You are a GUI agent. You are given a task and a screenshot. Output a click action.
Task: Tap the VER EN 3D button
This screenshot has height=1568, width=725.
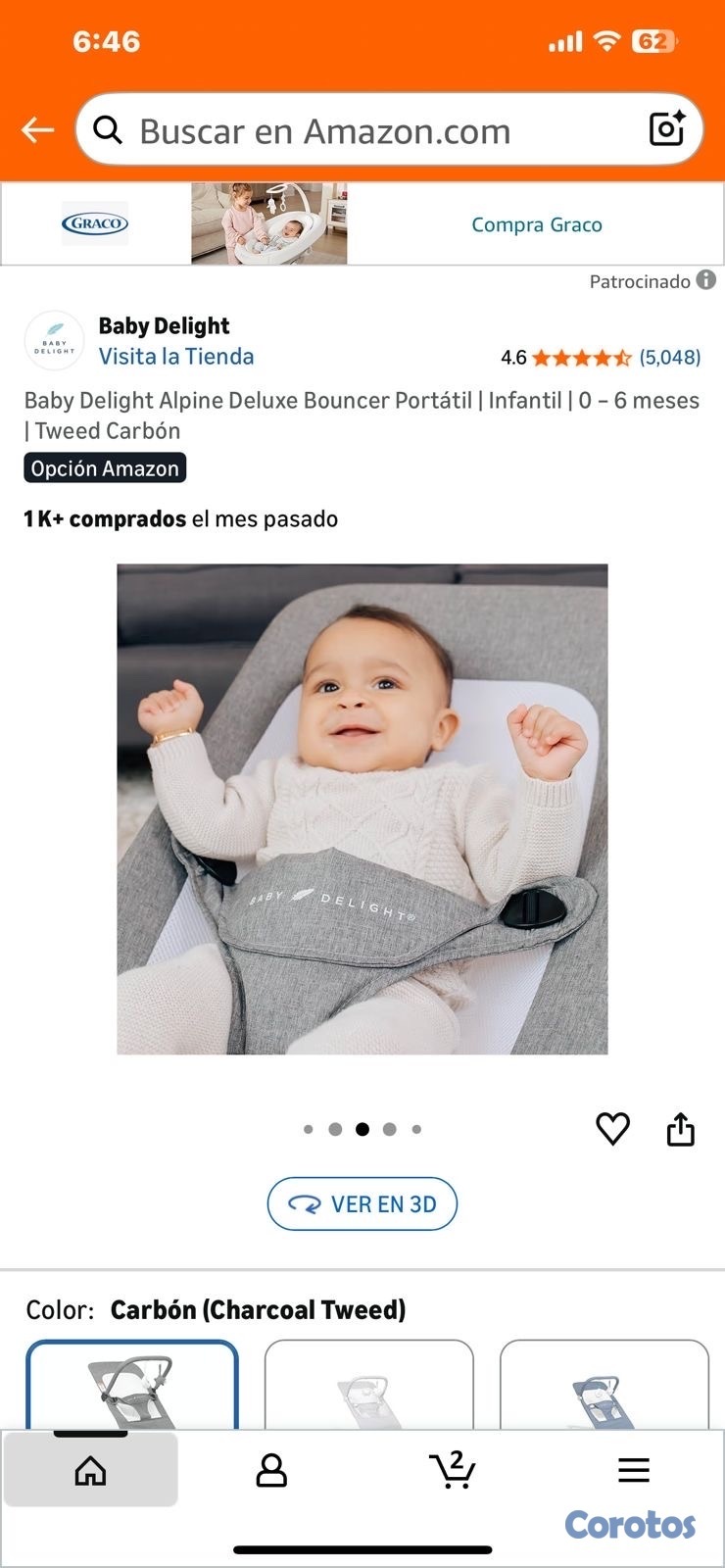(362, 1203)
